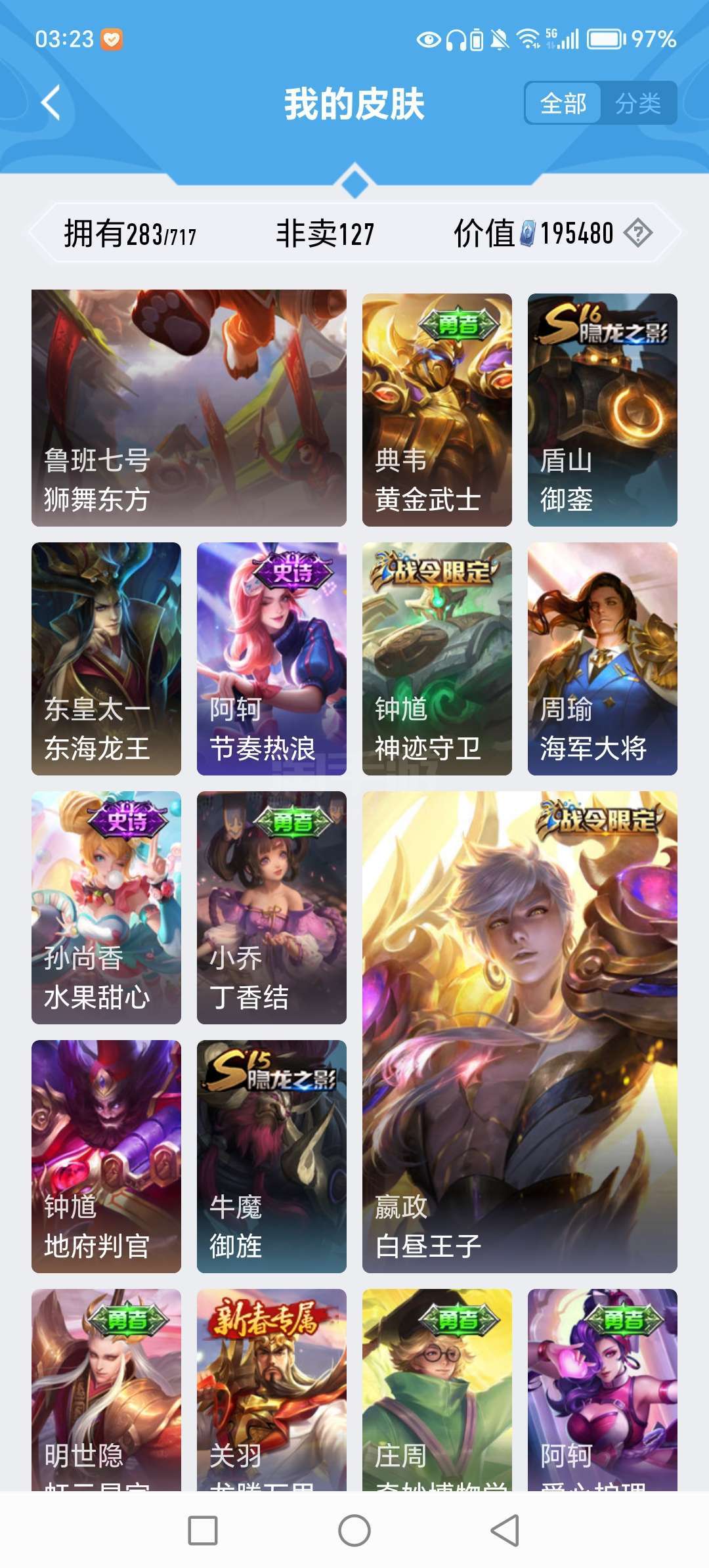
Task: View the 典韦 黄金武士 skin
Action: [x=437, y=410]
